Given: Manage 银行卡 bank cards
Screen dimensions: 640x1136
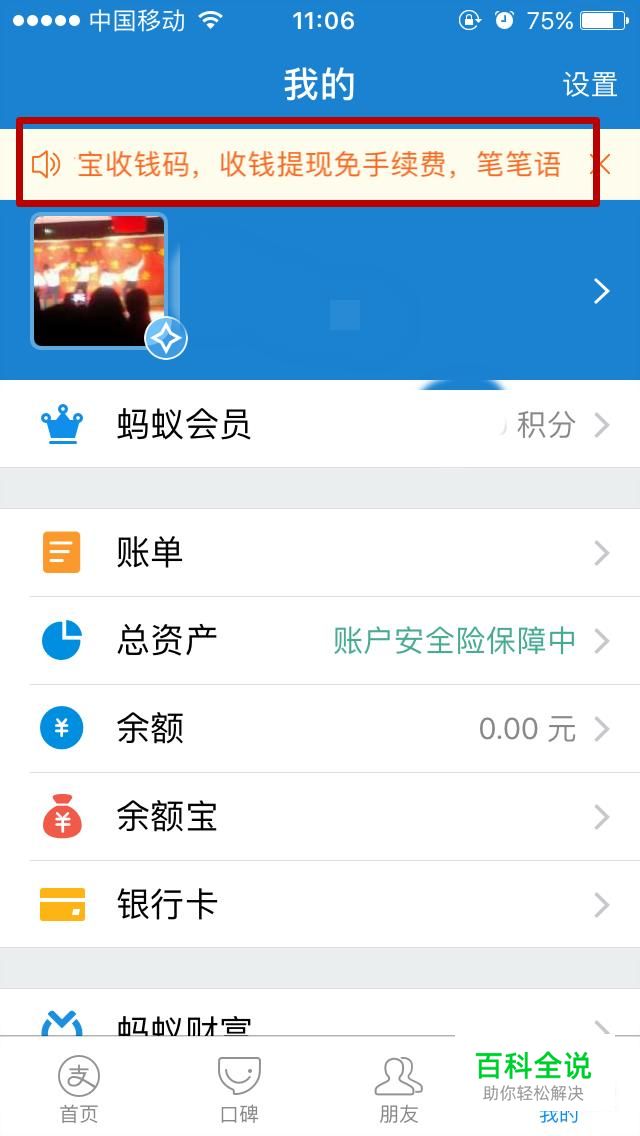Looking at the screenshot, I should tap(320, 905).
